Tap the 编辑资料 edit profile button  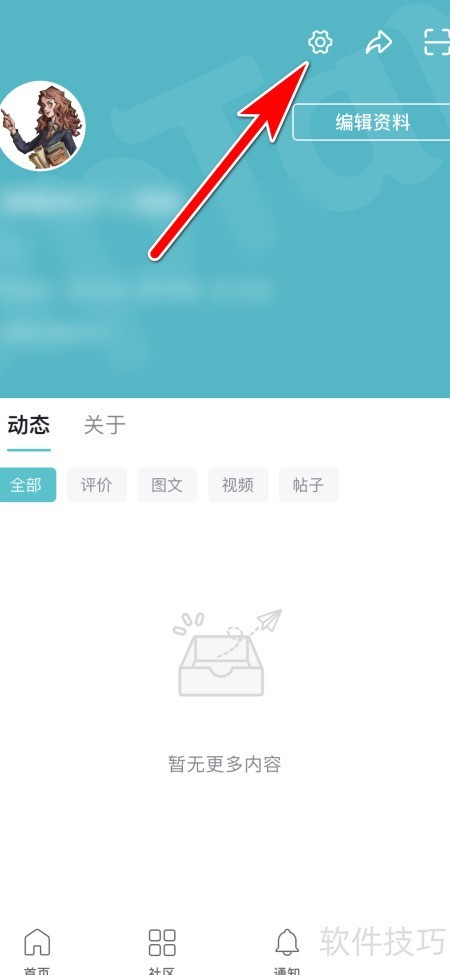click(x=372, y=122)
